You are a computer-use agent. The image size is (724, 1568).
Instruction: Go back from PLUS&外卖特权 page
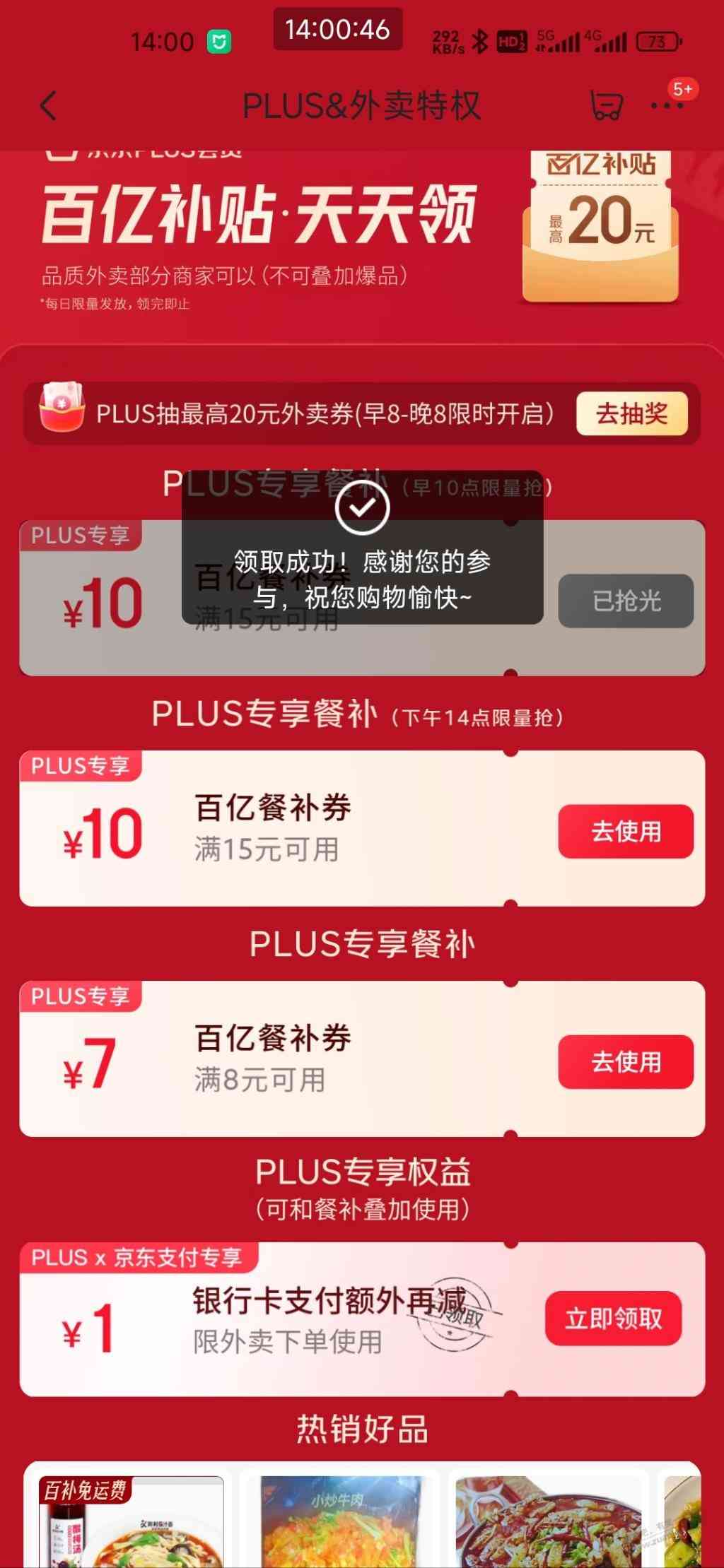pyautogui.click(x=48, y=107)
